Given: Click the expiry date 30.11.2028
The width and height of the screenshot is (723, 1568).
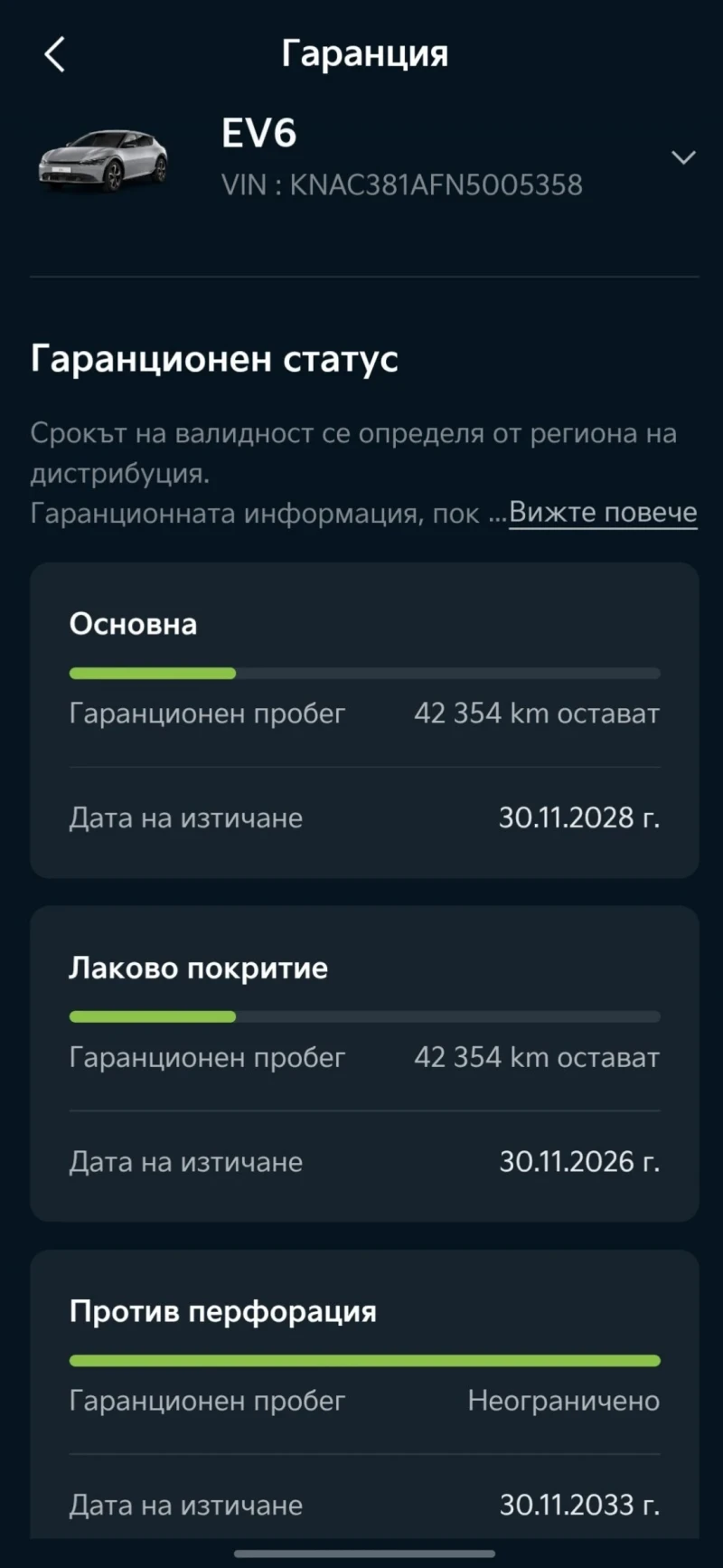Looking at the screenshot, I should pyautogui.click(x=580, y=817).
